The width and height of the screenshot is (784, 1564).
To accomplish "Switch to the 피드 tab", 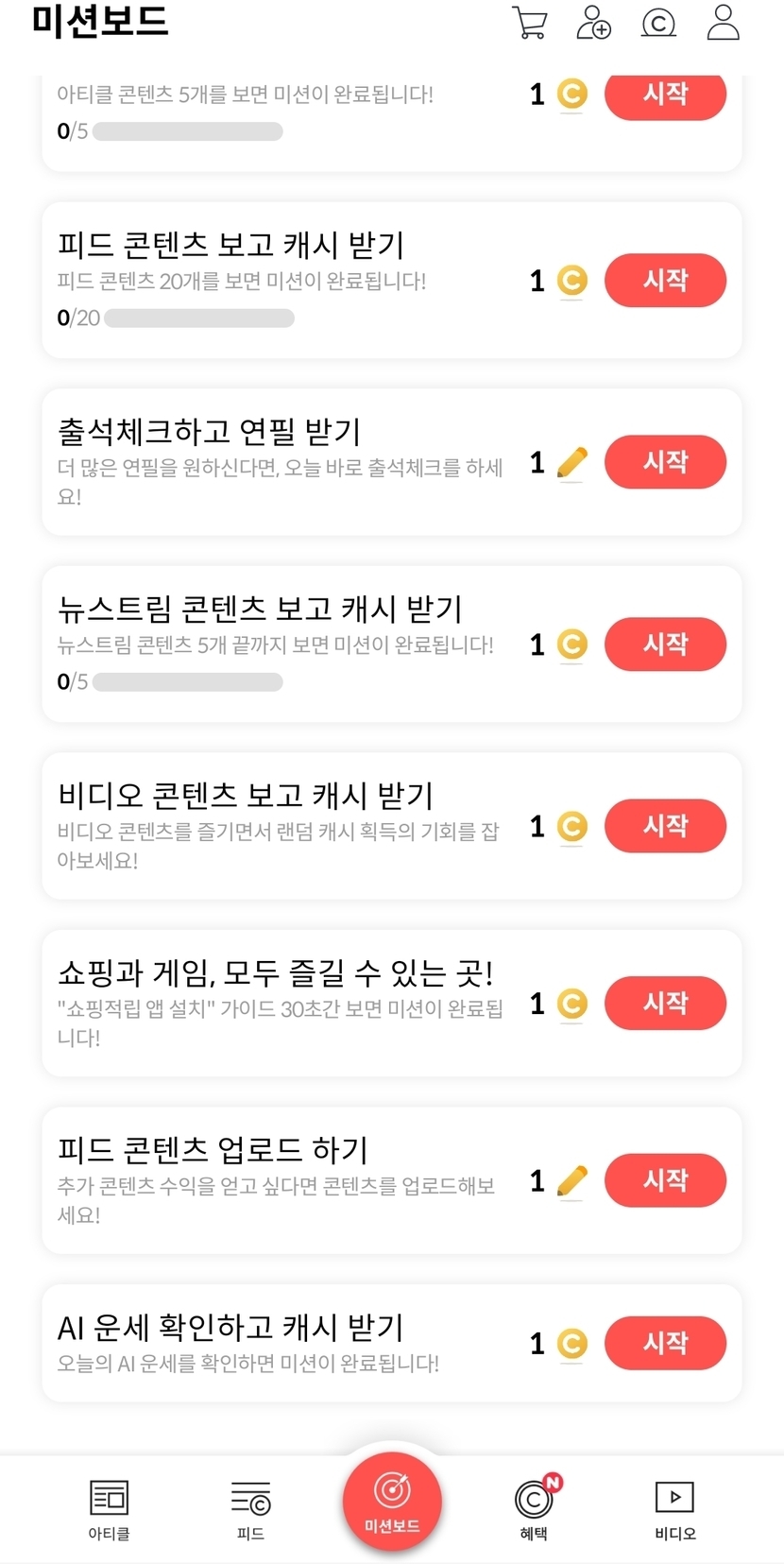I will 250,1510.
